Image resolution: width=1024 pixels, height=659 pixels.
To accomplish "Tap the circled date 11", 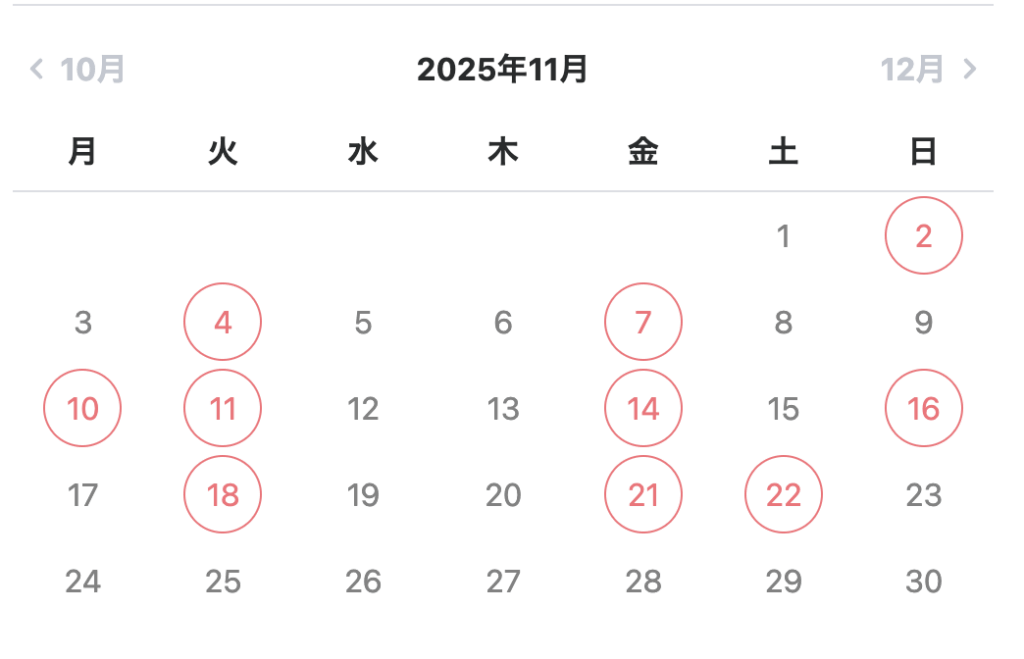I will click(223, 409).
